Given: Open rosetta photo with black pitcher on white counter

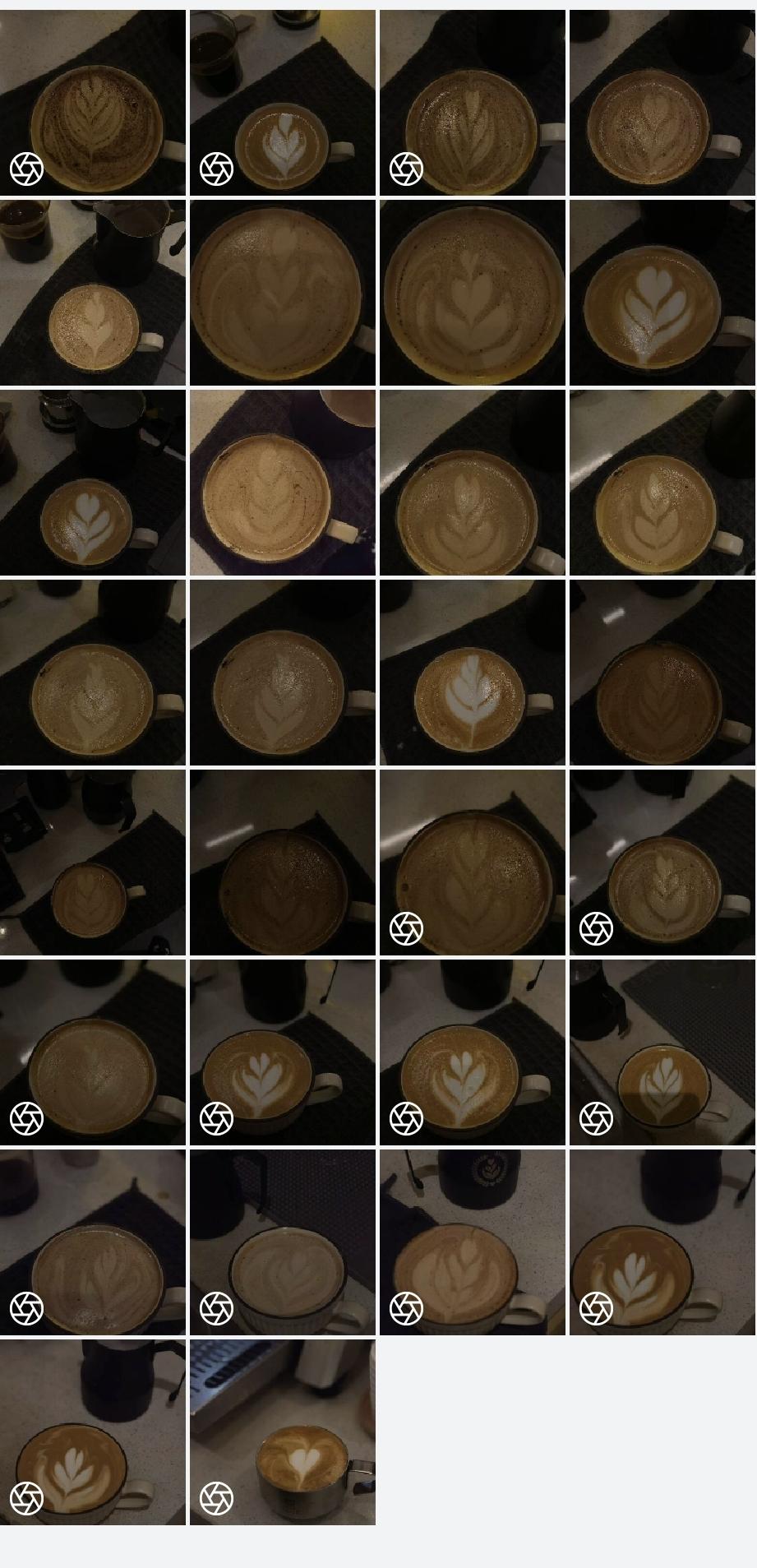Looking at the screenshot, I should (93, 1432).
